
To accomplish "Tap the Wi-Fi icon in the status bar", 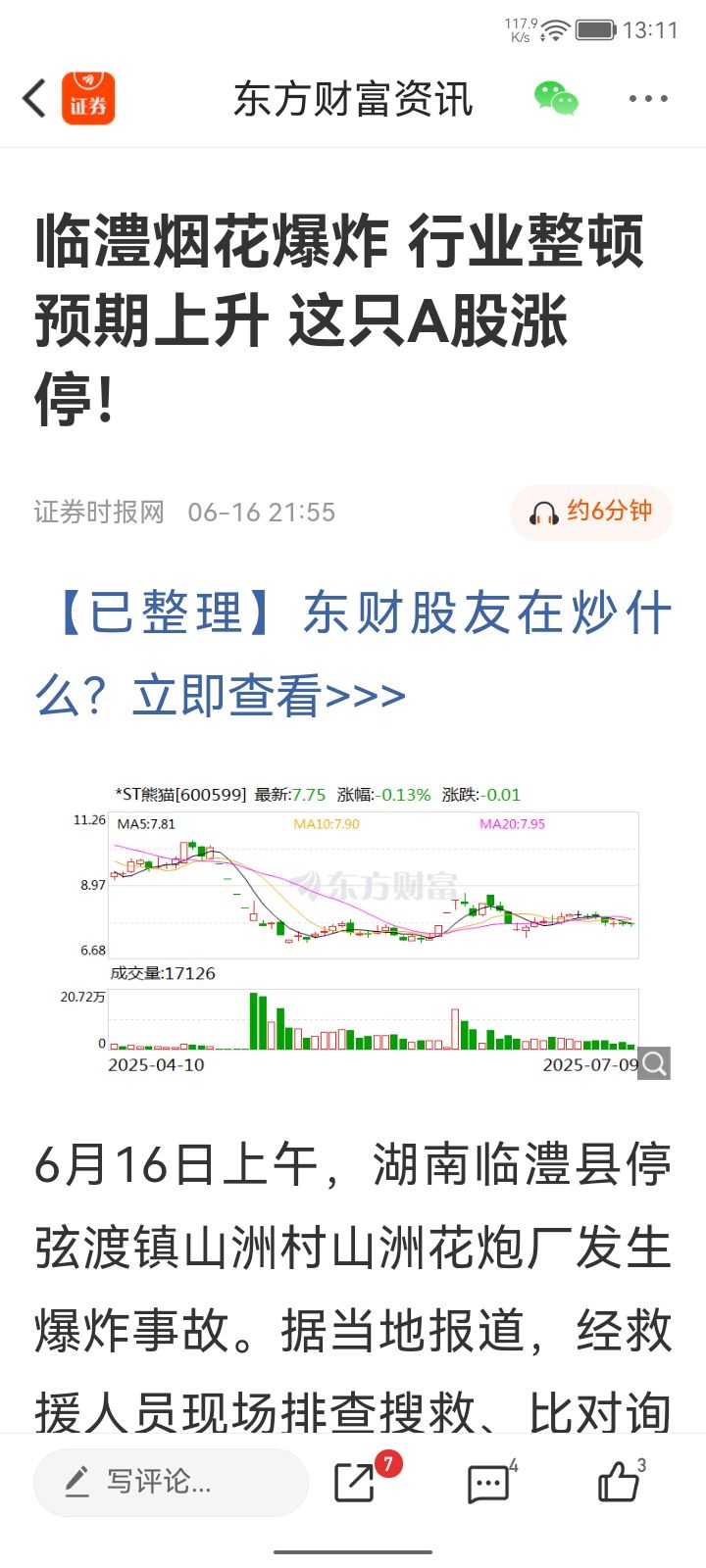I will pyautogui.click(x=556, y=29).
